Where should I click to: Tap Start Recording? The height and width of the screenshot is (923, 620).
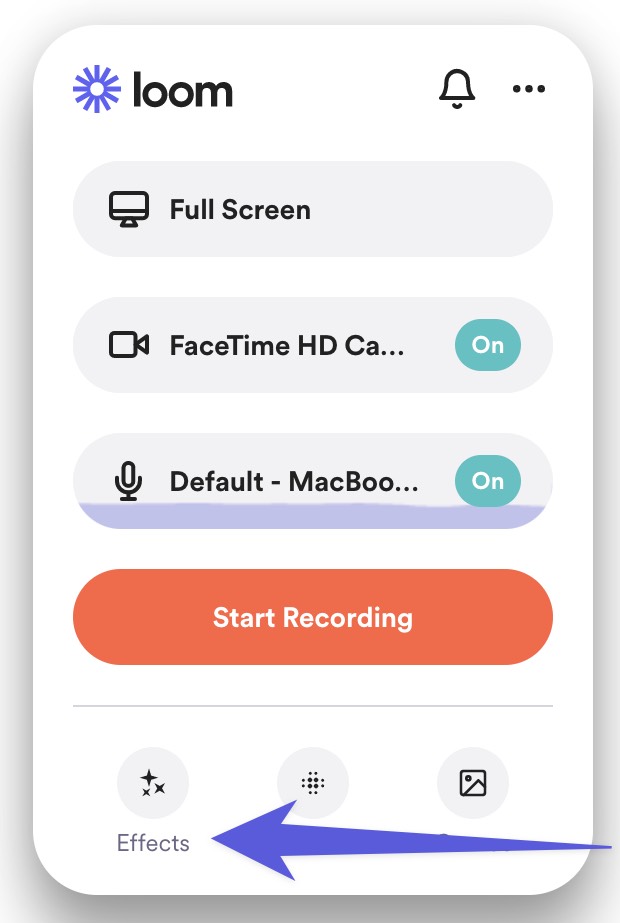point(312,617)
